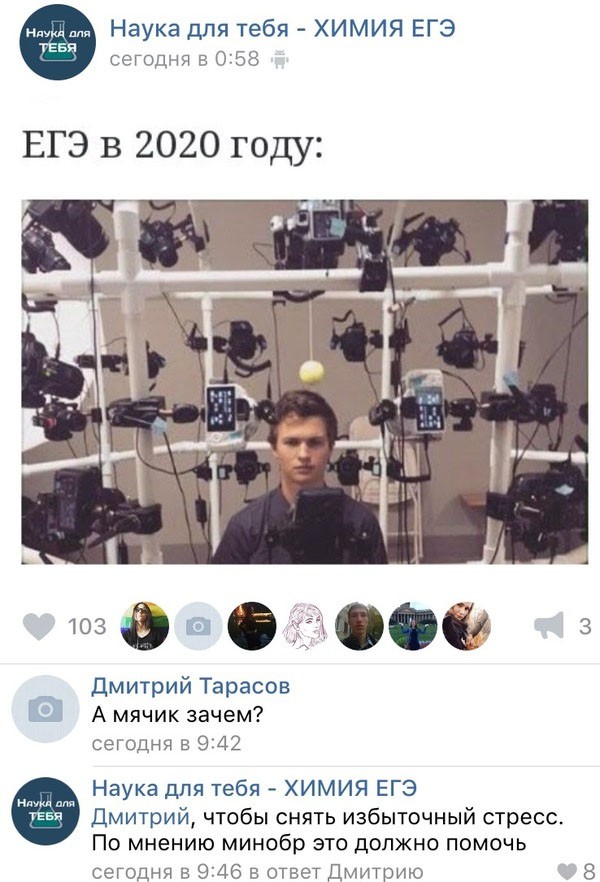Like the community's reply with 8 likes
The image size is (600, 882).
567,870
